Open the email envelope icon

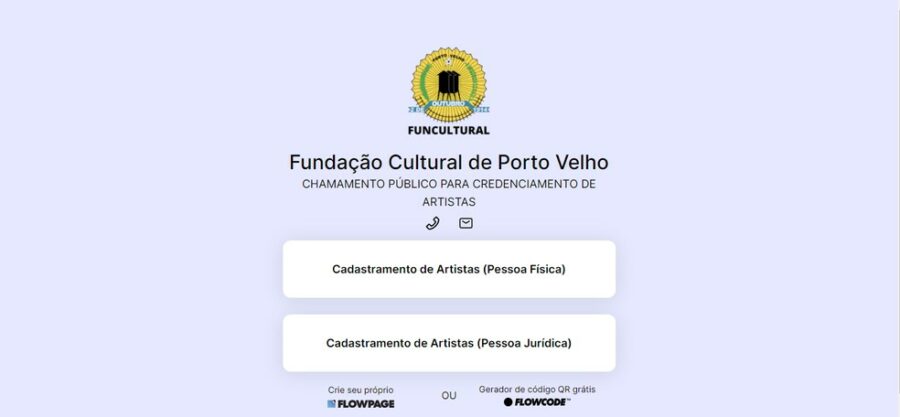[x=466, y=223]
